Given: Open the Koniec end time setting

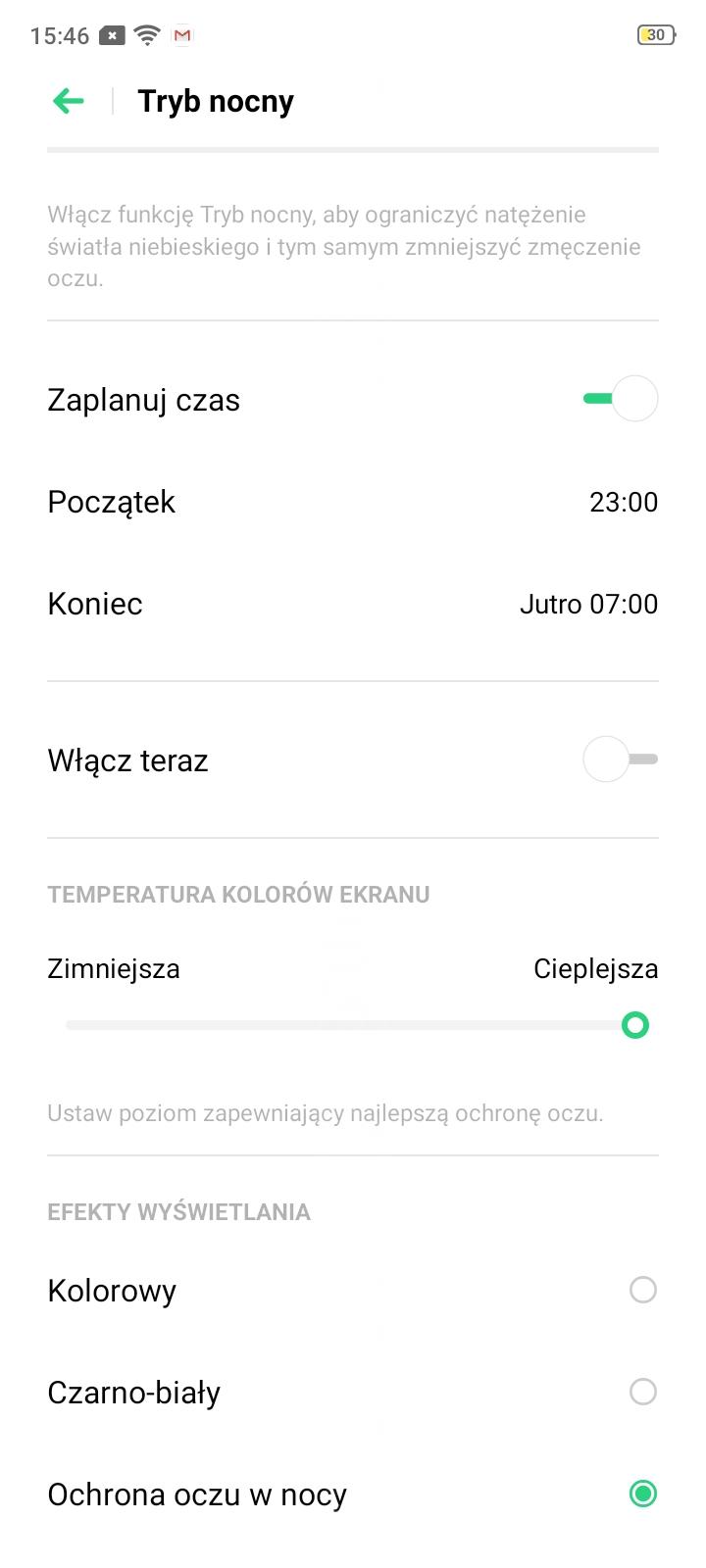Looking at the screenshot, I should (x=353, y=604).
